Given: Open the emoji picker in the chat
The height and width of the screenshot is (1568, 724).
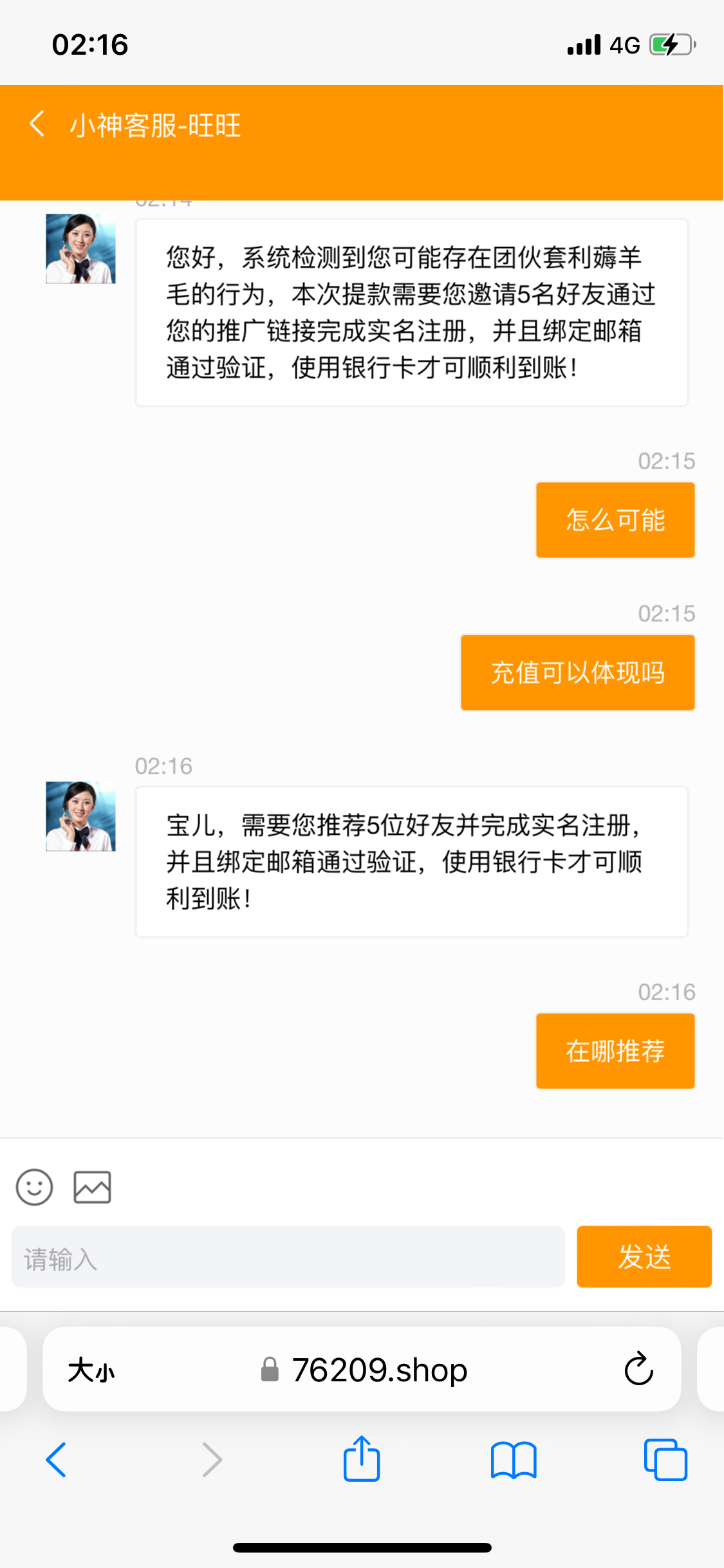Looking at the screenshot, I should 35,1186.
